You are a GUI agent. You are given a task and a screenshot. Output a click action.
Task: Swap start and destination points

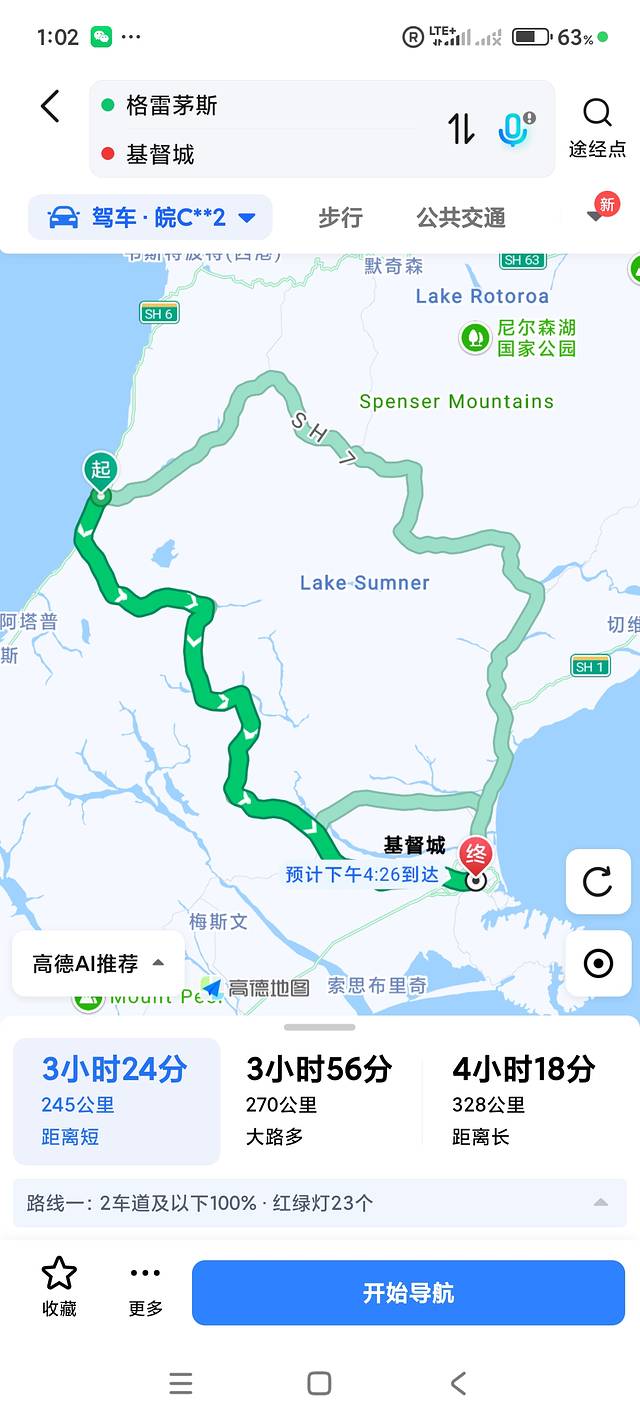click(x=461, y=129)
